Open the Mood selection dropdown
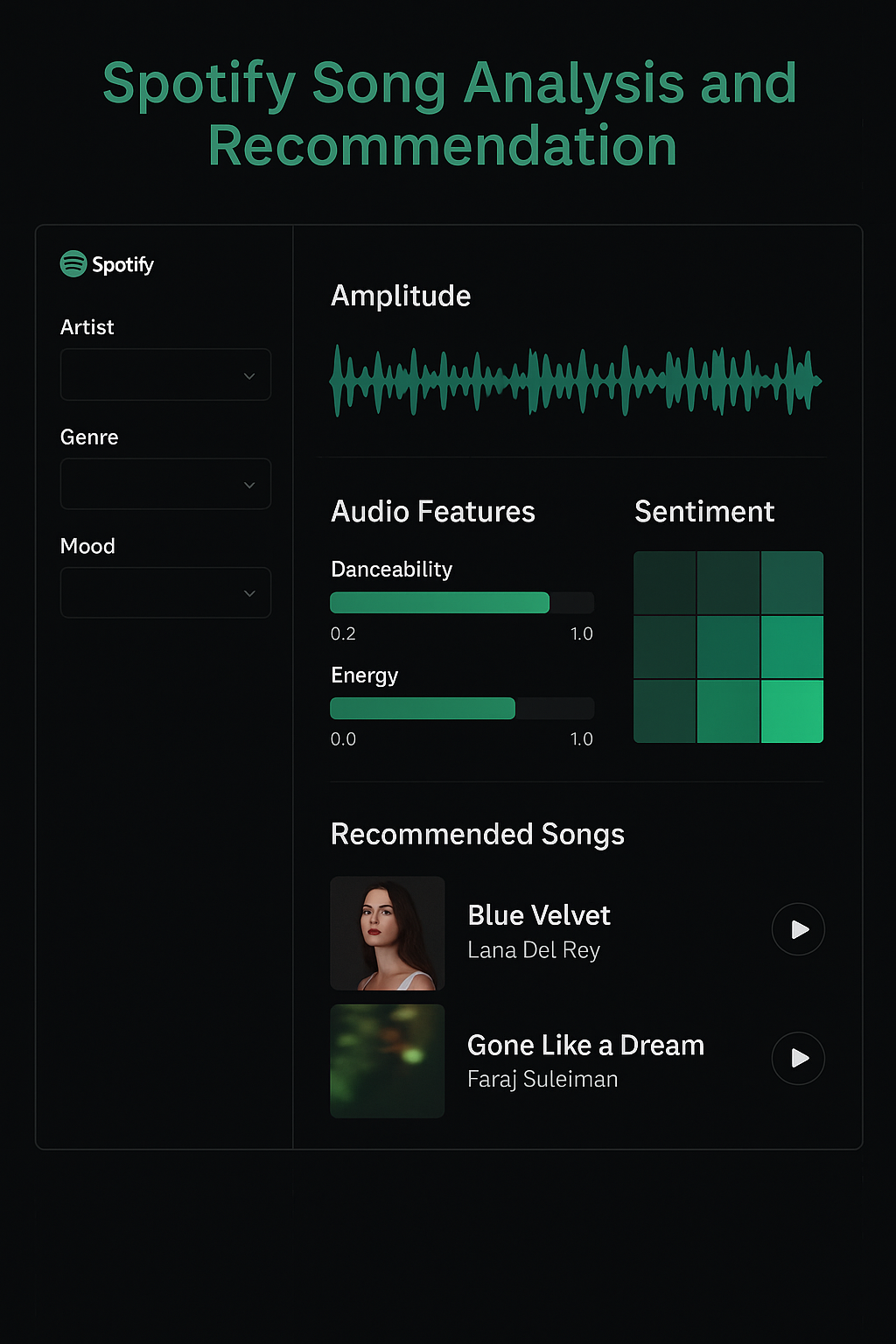Screen dimensions: 896x1344 165,592
